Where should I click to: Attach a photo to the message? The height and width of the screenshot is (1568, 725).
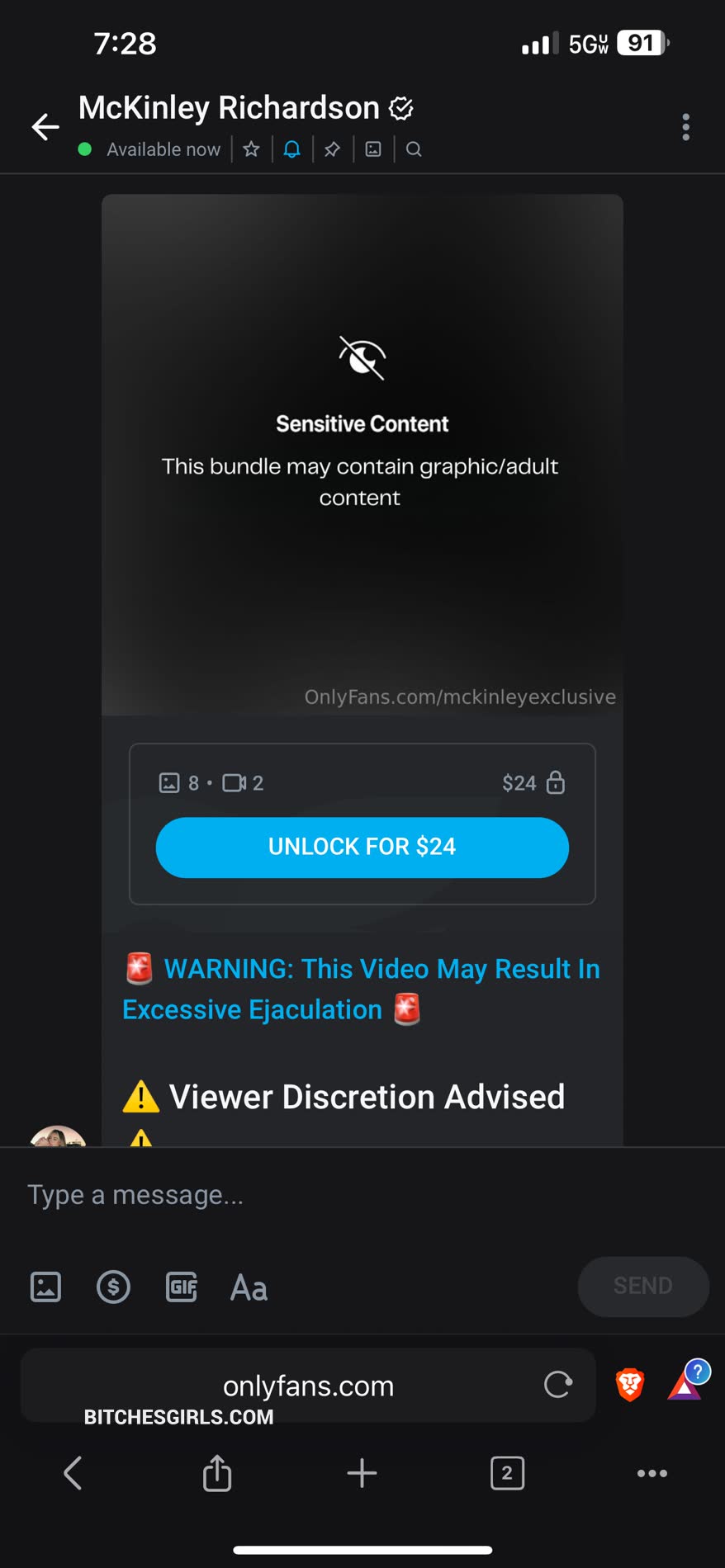[45, 1287]
